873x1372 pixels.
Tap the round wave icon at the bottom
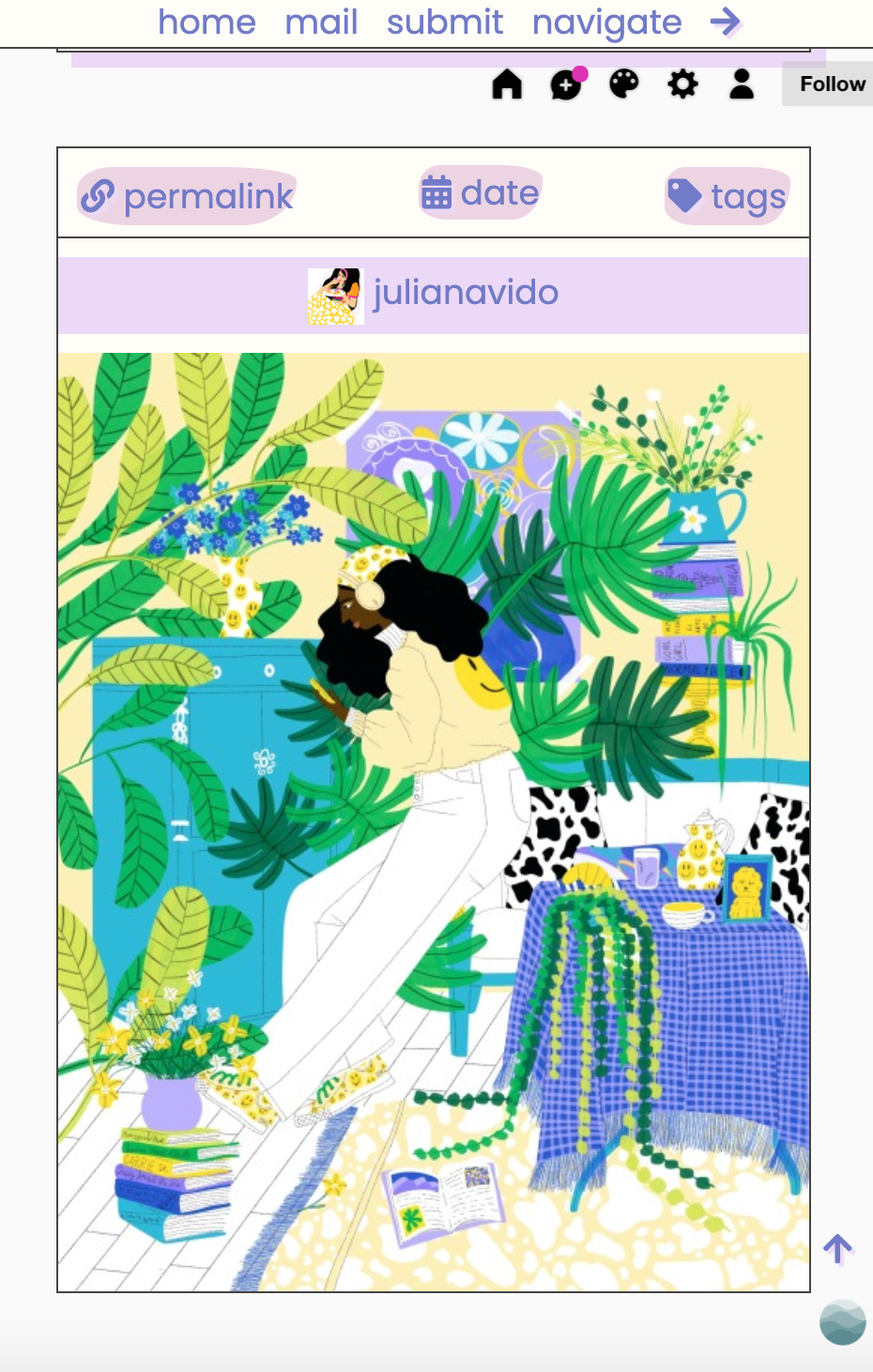(842, 1322)
